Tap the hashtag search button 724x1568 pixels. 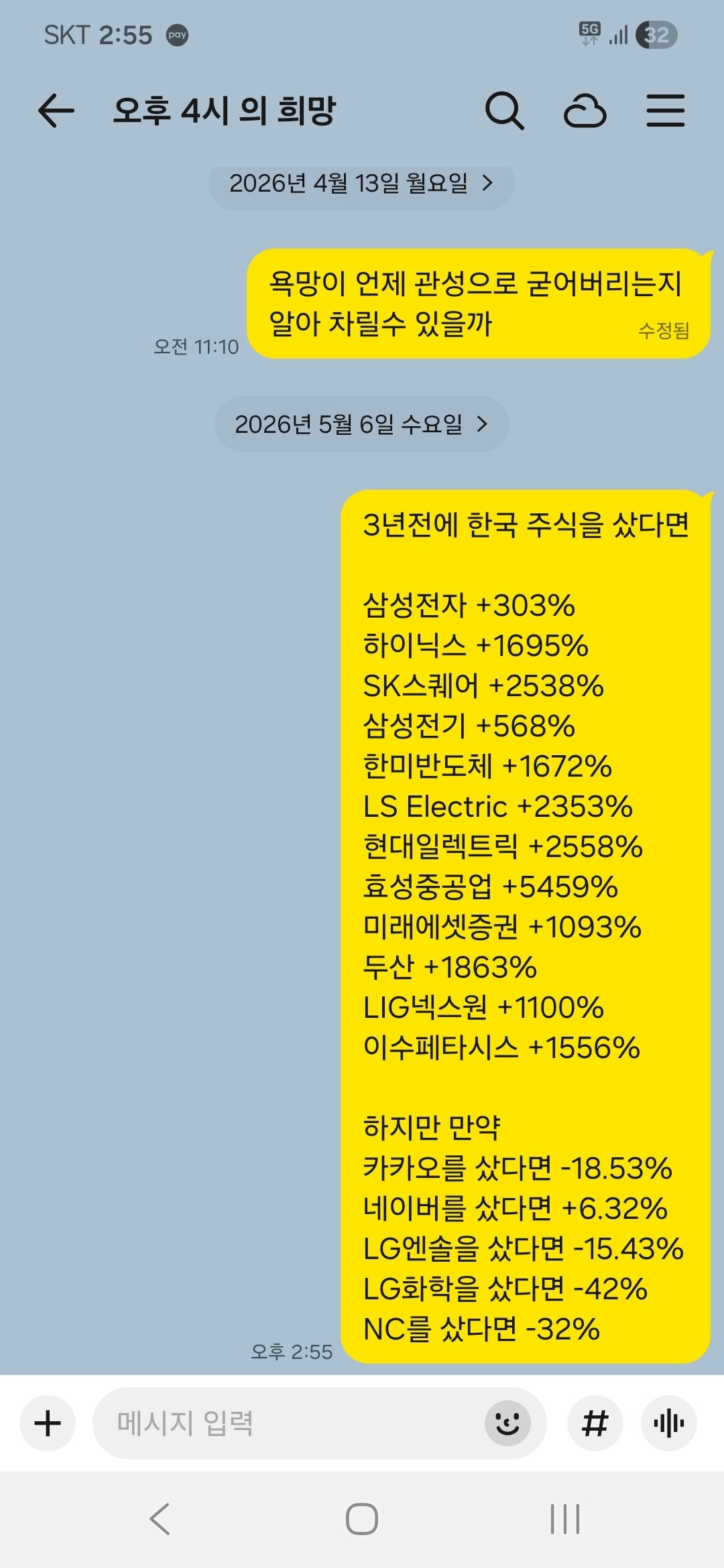[595, 1423]
